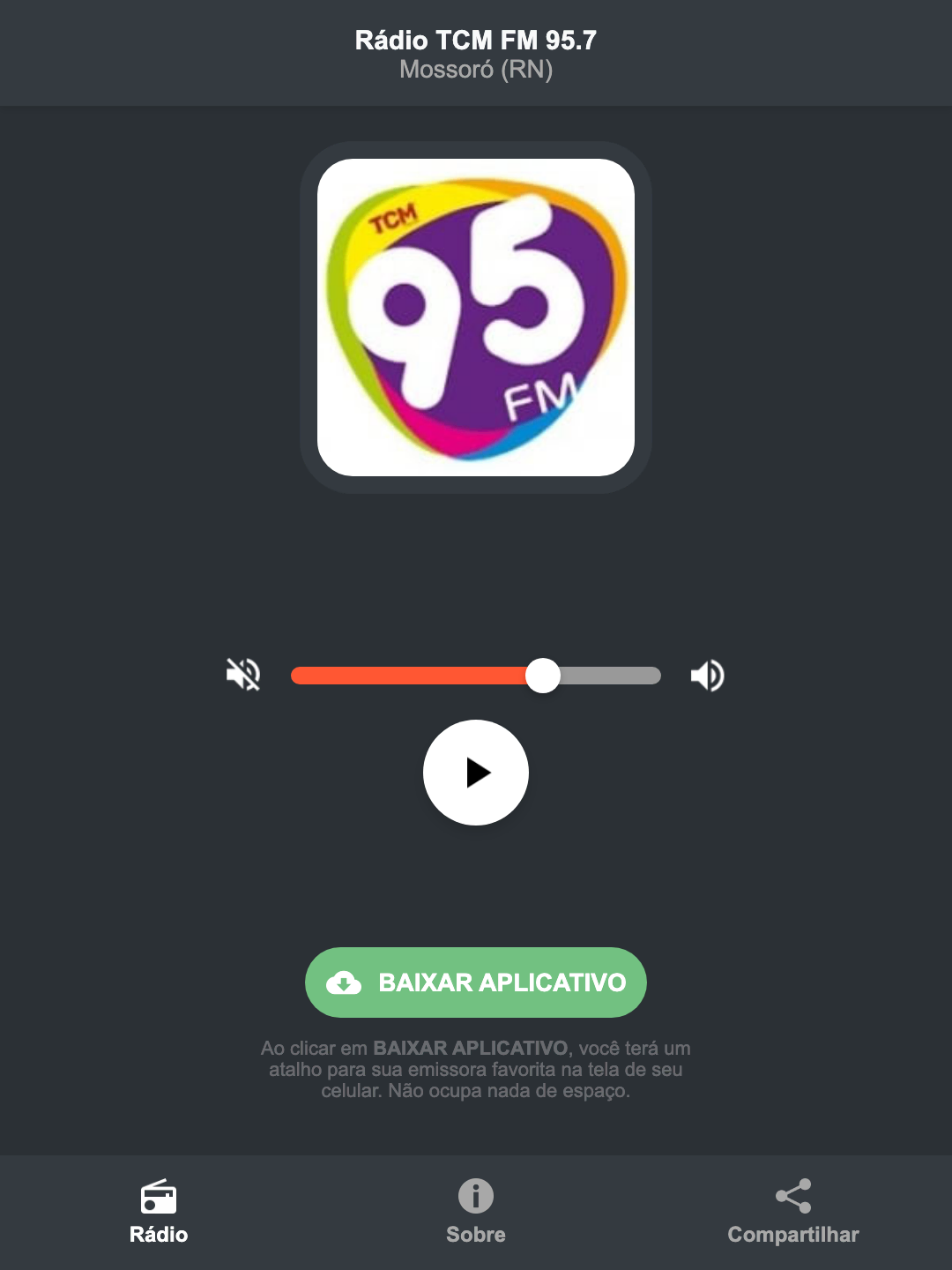The width and height of the screenshot is (952, 1270).
Task: Click the BAIXAR APLICATIVO mention in description text
Action: click(x=470, y=1049)
